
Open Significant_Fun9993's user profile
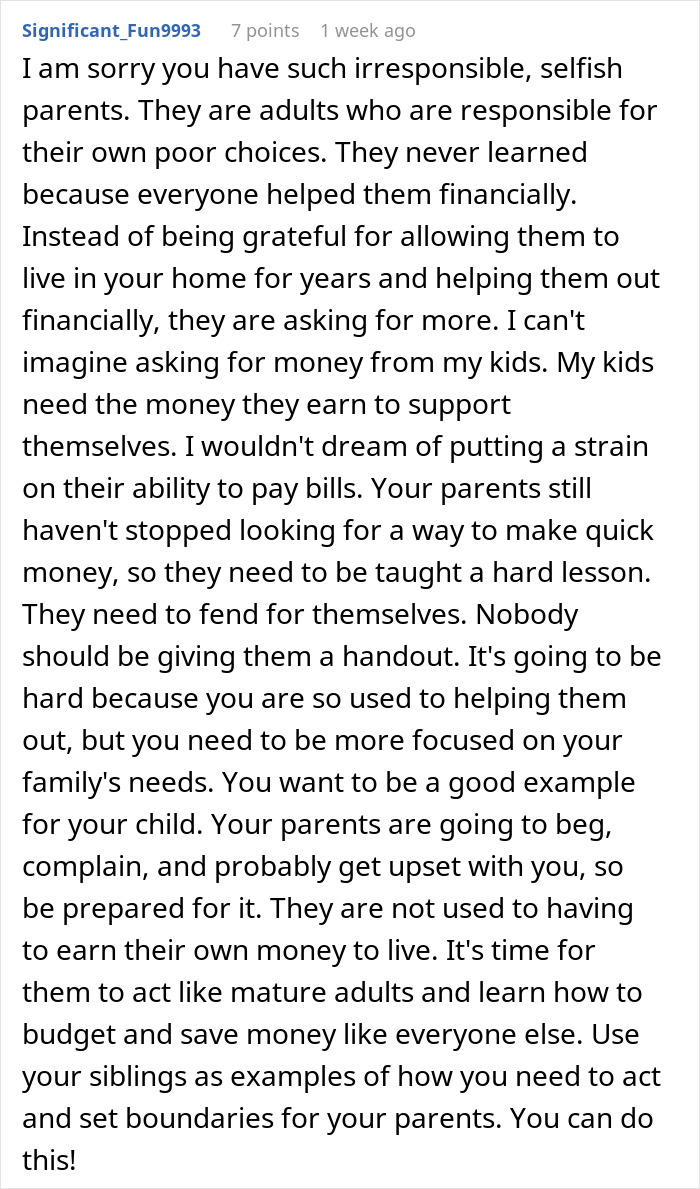[111, 31]
